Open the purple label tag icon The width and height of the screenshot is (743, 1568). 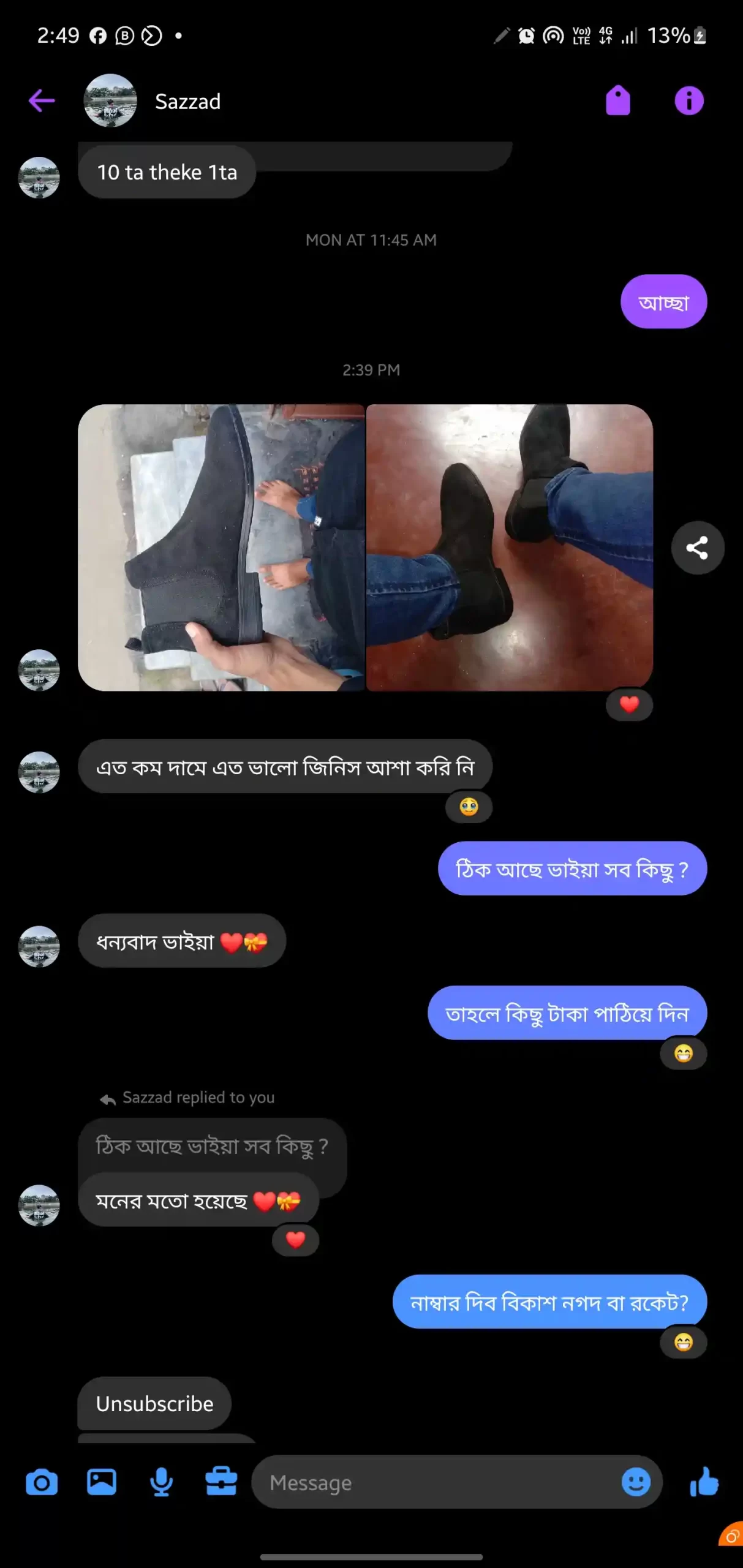click(617, 100)
